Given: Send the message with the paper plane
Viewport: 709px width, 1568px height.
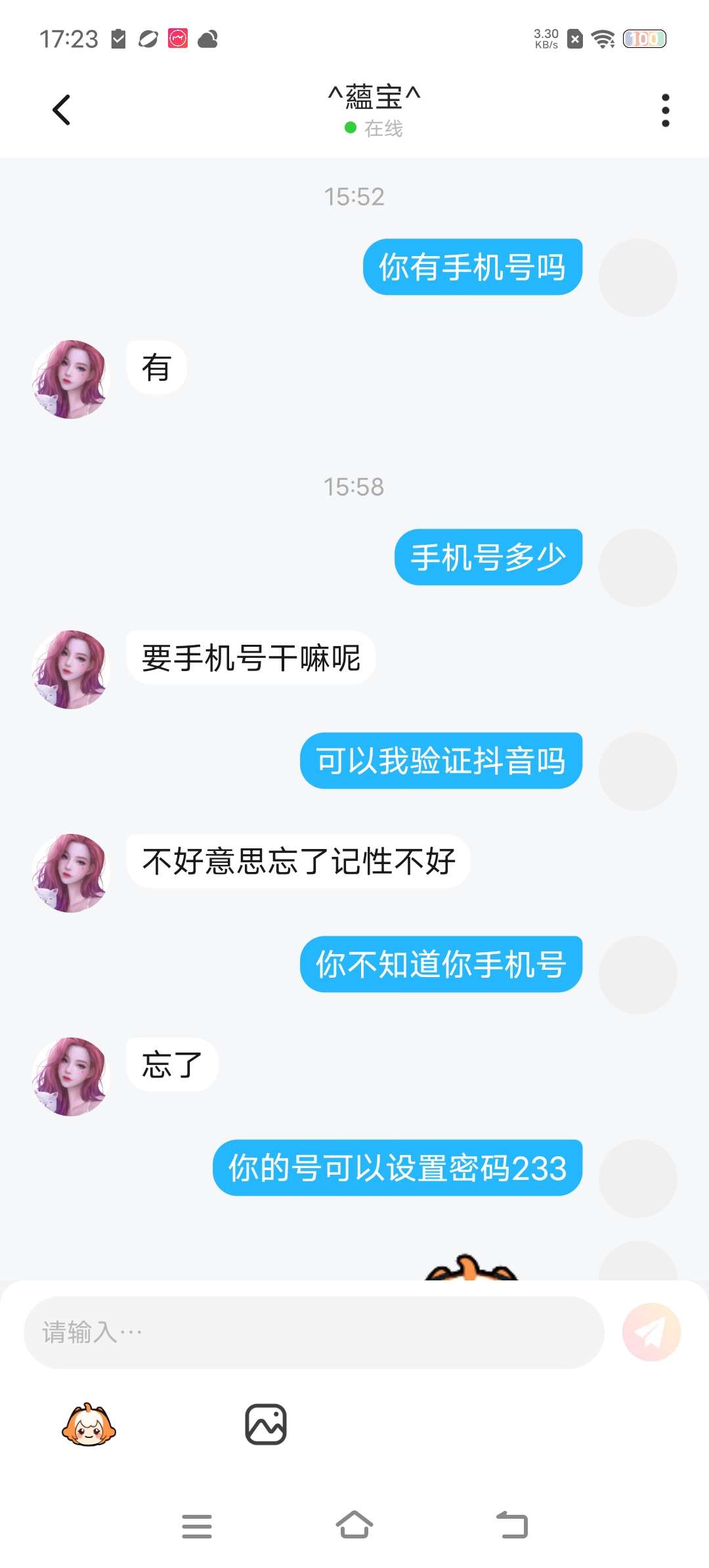Looking at the screenshot, I should tap(651, 1332).
